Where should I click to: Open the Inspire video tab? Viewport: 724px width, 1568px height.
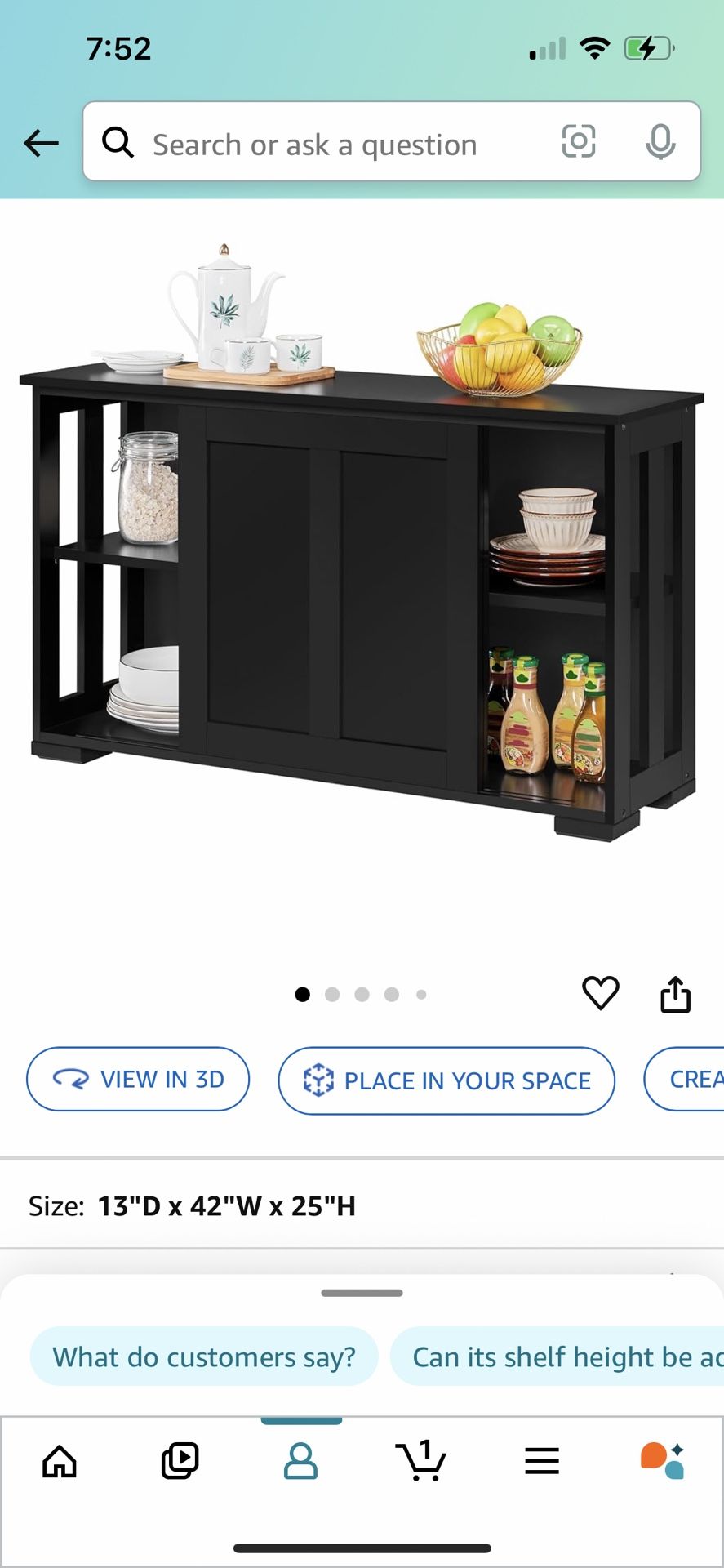click(x=180, y=1461)
